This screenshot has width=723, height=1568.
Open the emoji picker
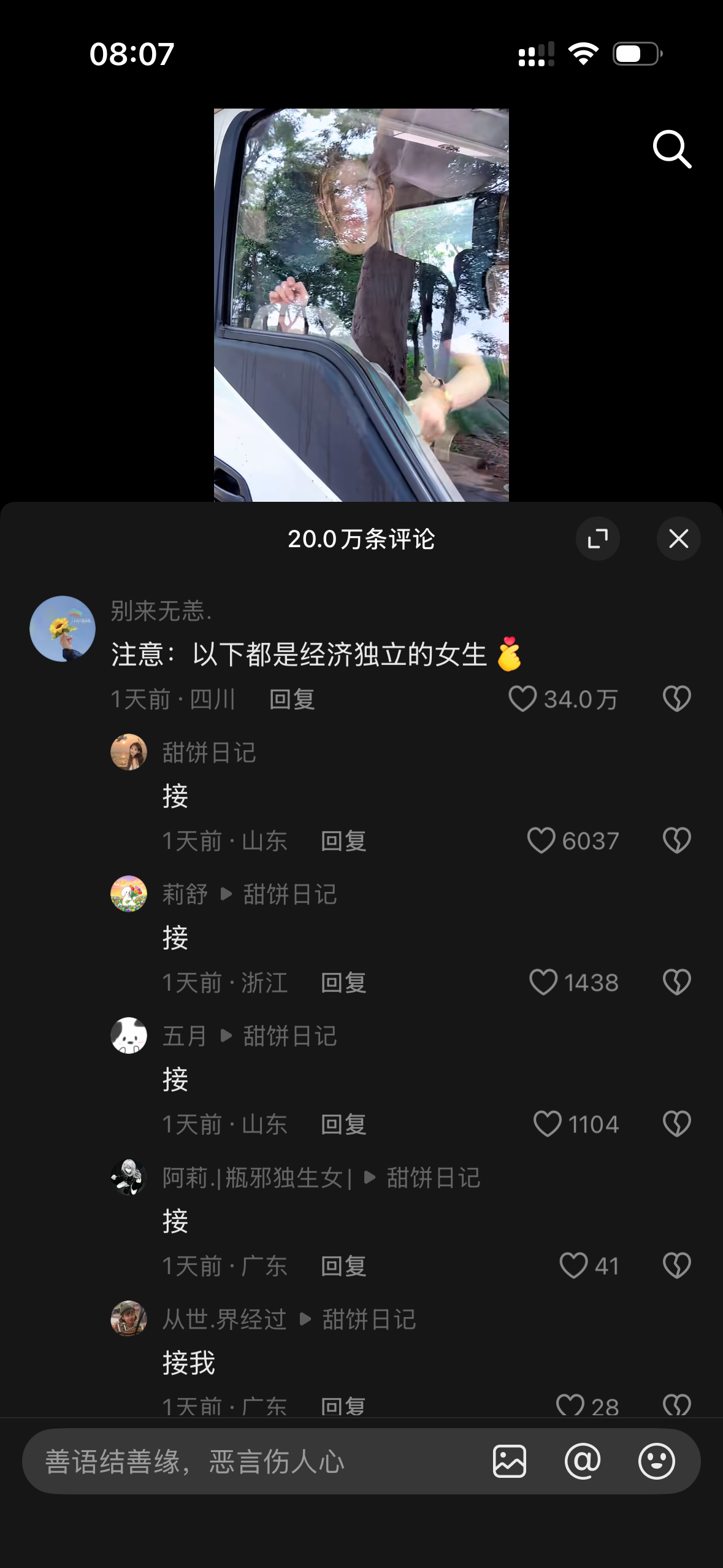click(x=656, y=1461)
